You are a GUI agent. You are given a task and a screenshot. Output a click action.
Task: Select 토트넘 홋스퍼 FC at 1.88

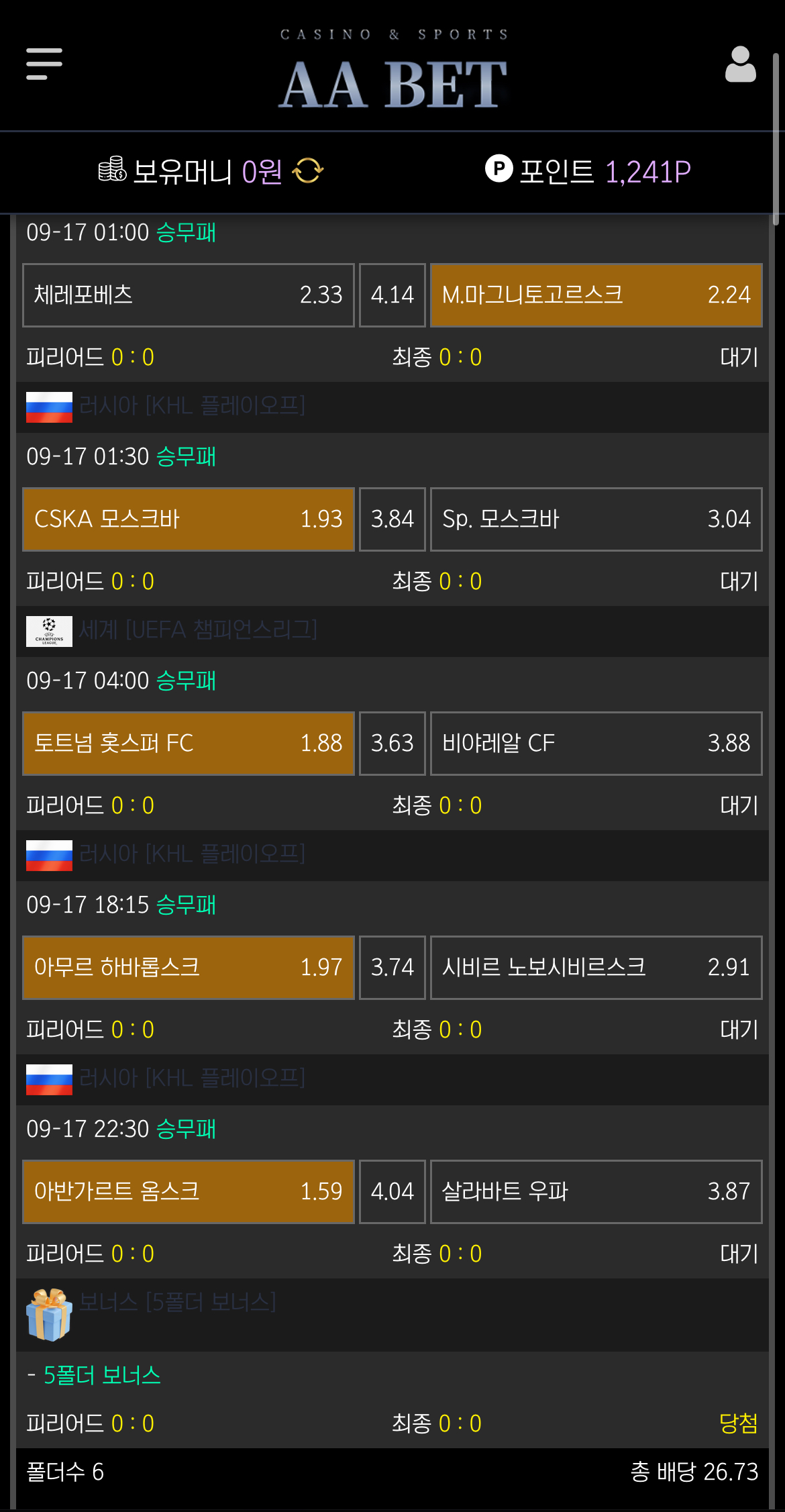[x=188, y=744]
